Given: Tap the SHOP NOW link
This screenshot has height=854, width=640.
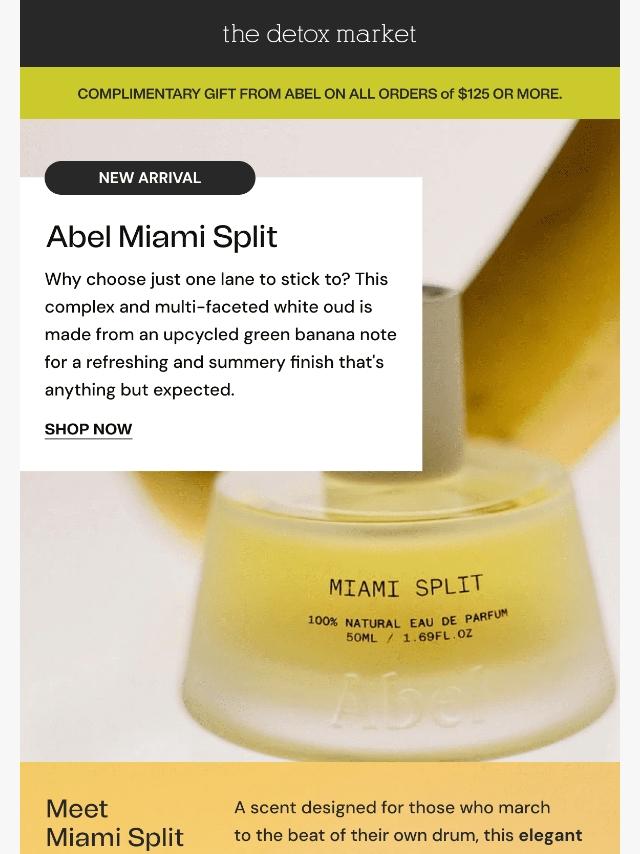Looking at the screenshot, I should [x=88, y=429].
